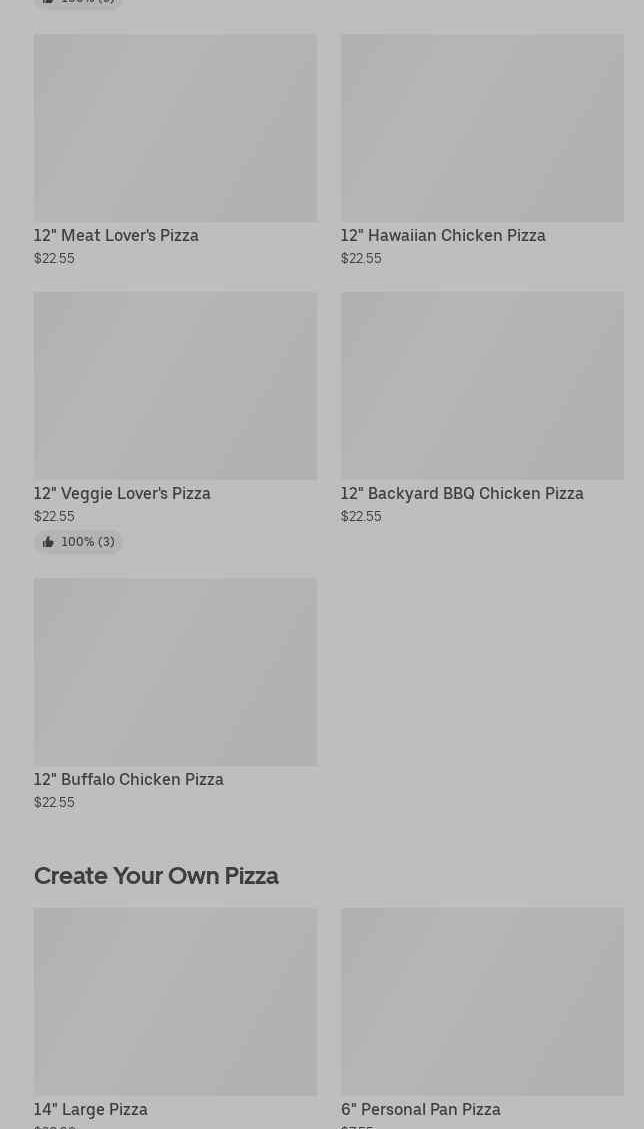
Task: View the 12" Veggie Lover's Pizza
Action: [175, 422]
